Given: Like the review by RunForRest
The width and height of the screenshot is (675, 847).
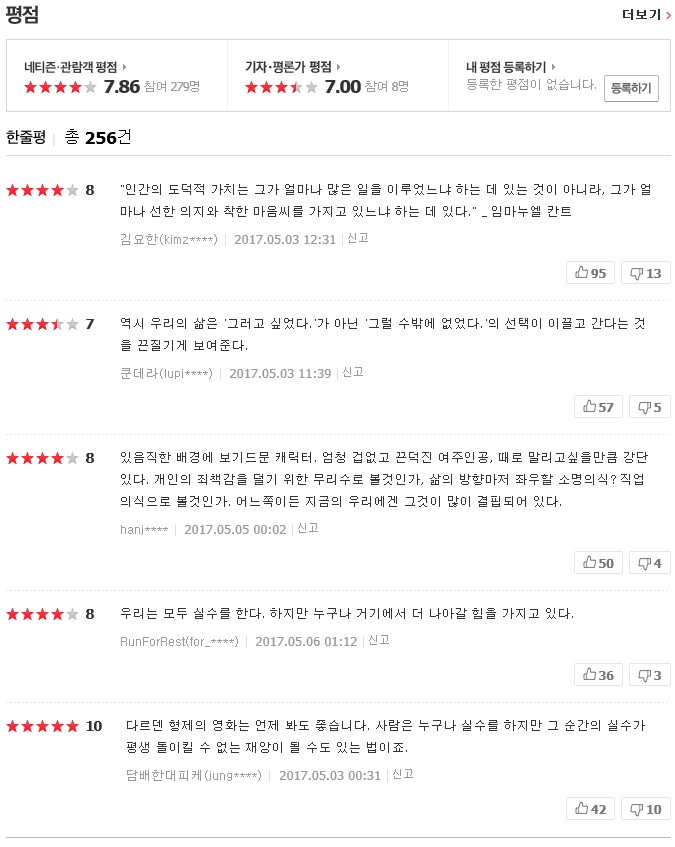Looking at the screenshot, I should [598, 675].
